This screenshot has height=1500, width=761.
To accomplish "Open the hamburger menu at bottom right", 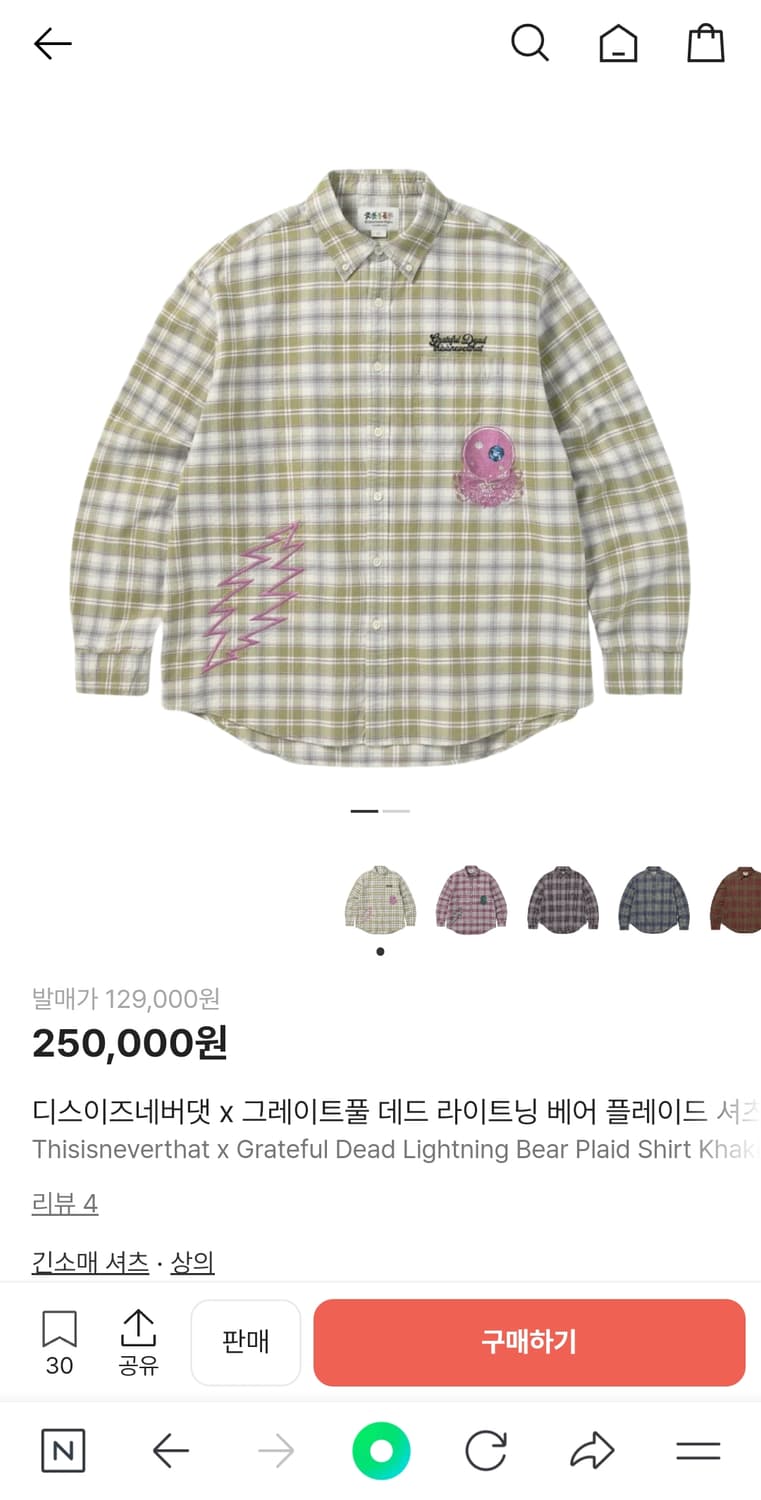I will (698, 1451).
